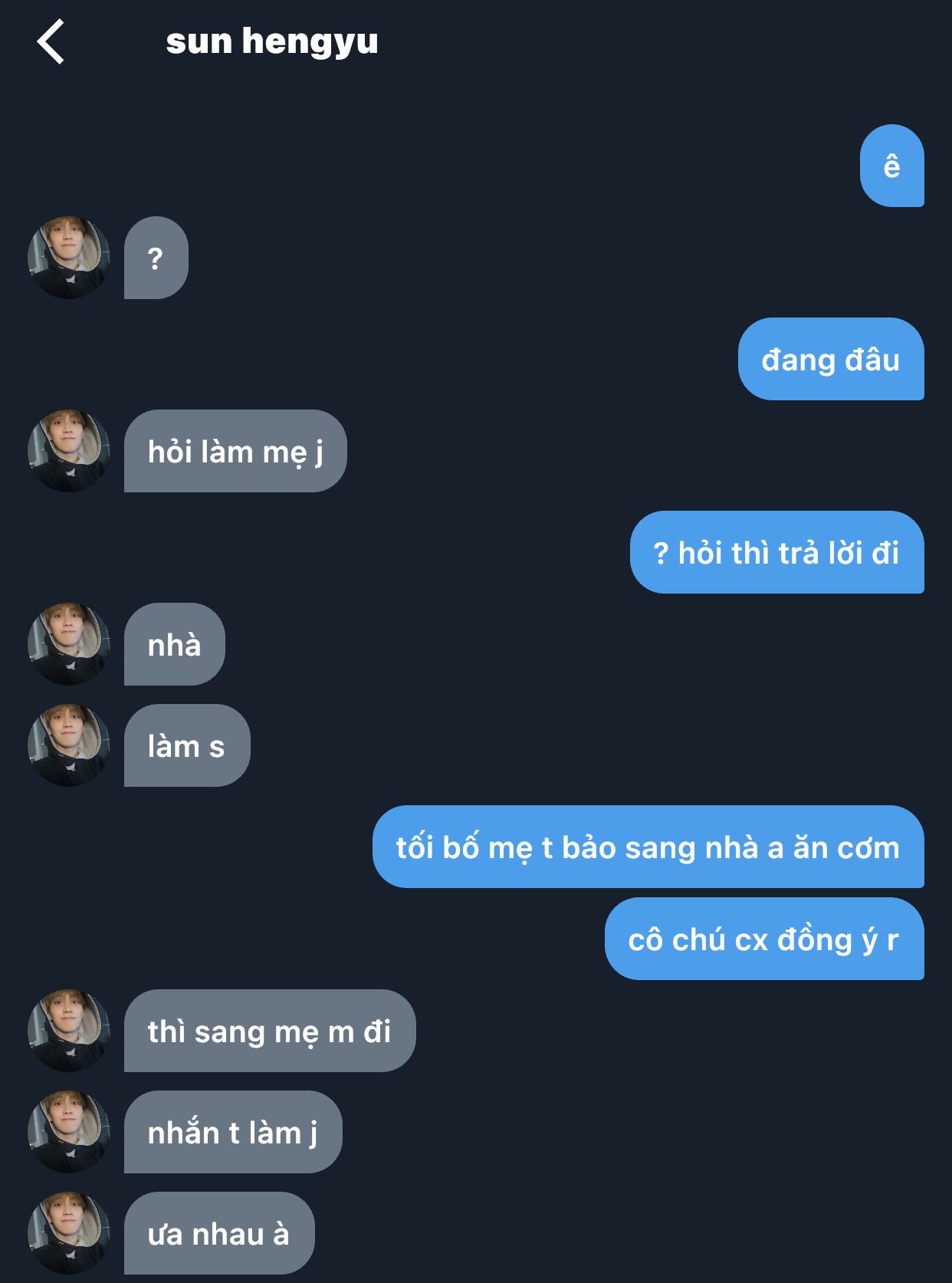Tap avatar next to "hỏi làm mẹ j"

click(x=68, y=451)
